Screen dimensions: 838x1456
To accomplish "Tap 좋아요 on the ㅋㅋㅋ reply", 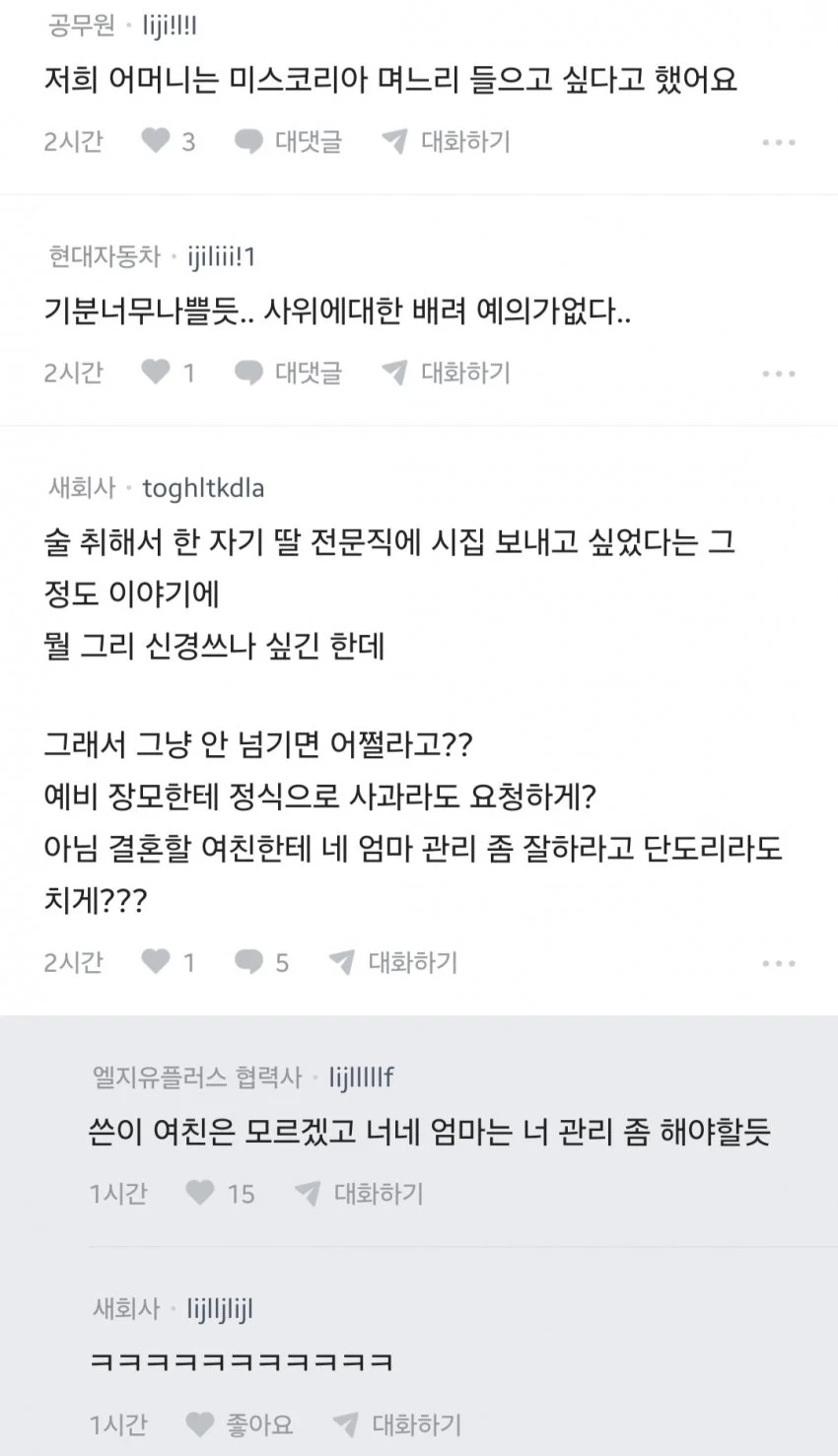I will point(240,1424).
